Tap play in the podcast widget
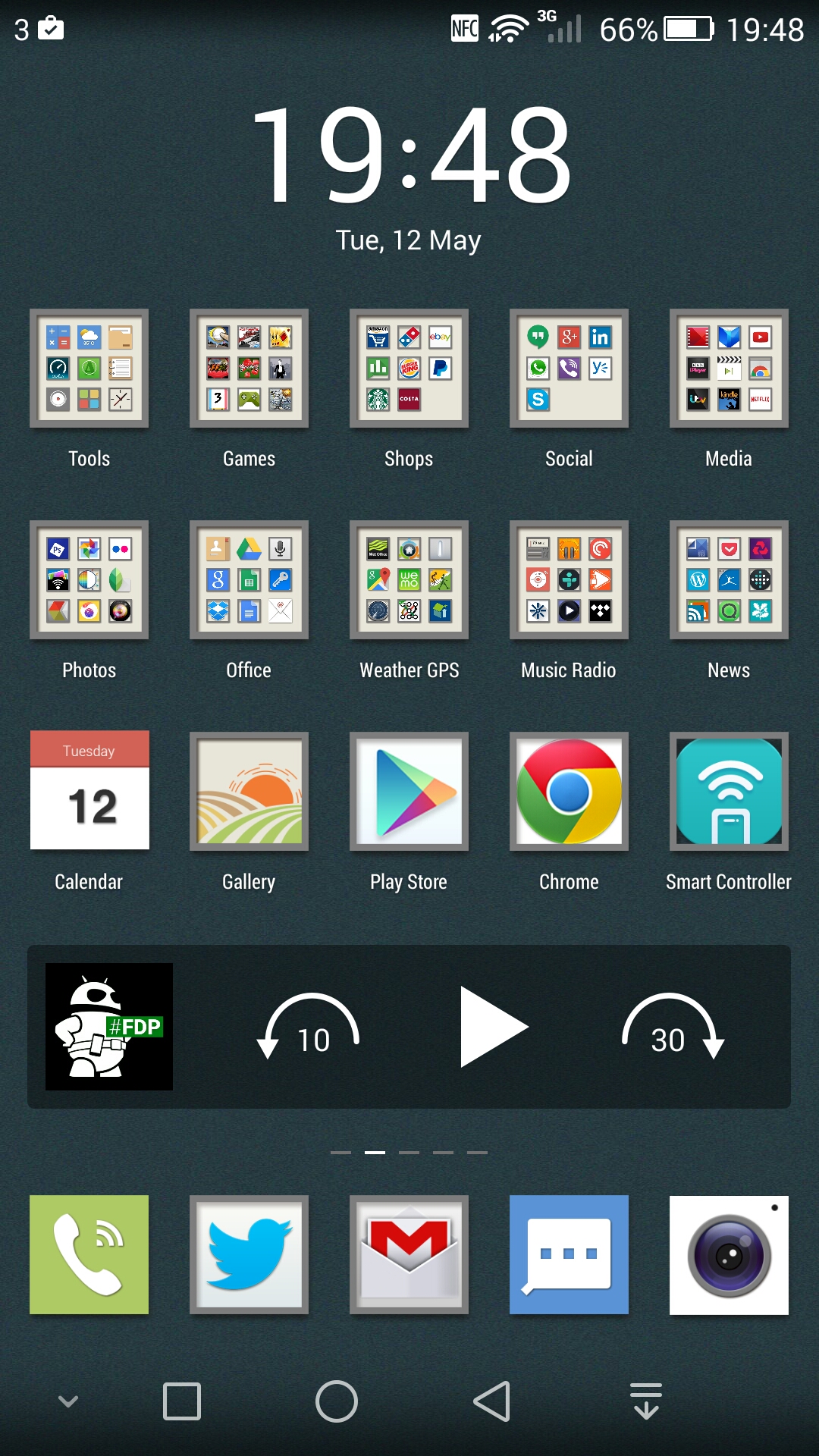Image resolution: width=819 pixels, height=1456 pixels. [491, 1028]
